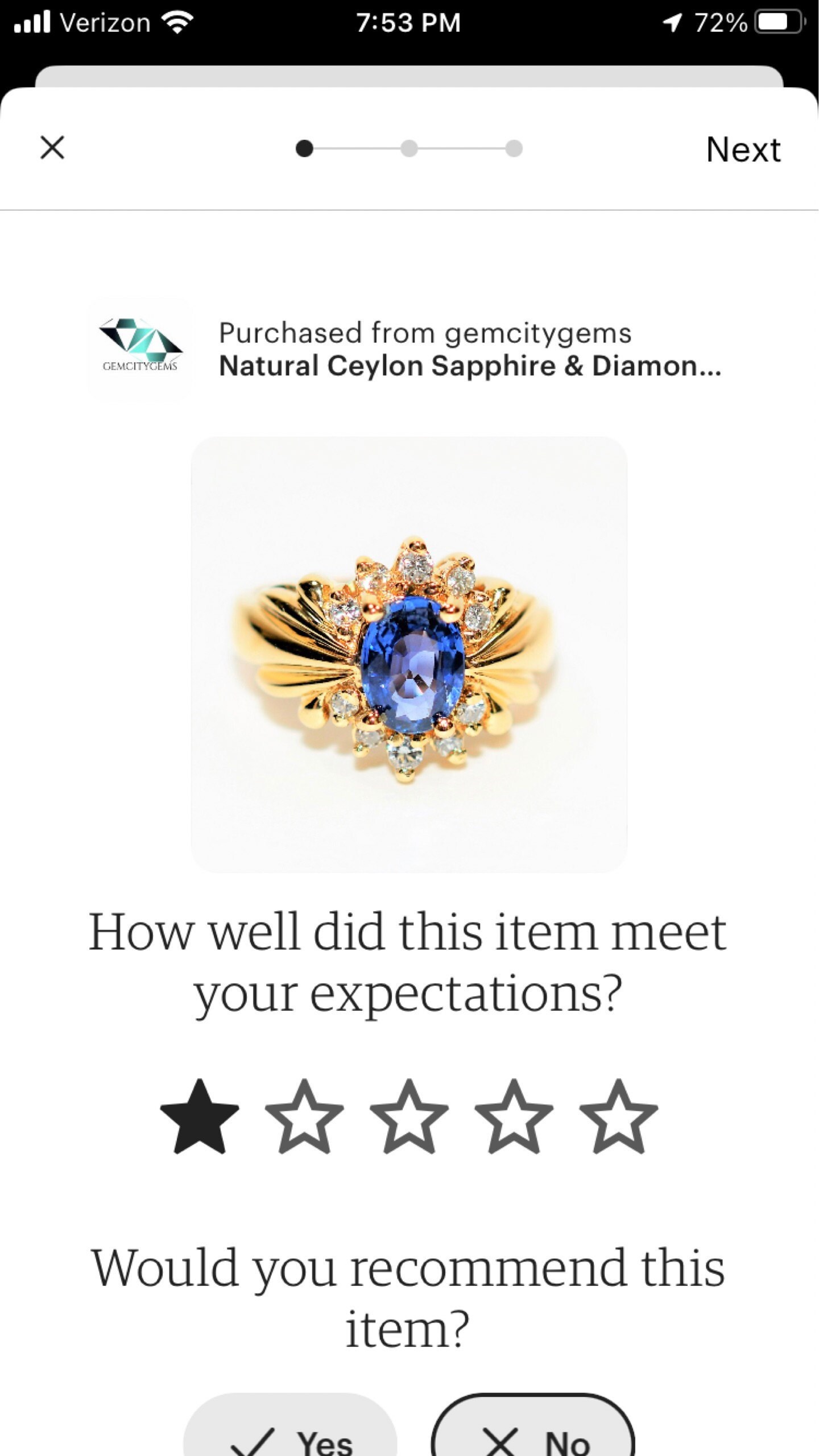819x1456 pixels.
Task: Rate the item four stars
Action: point(514,1117)
